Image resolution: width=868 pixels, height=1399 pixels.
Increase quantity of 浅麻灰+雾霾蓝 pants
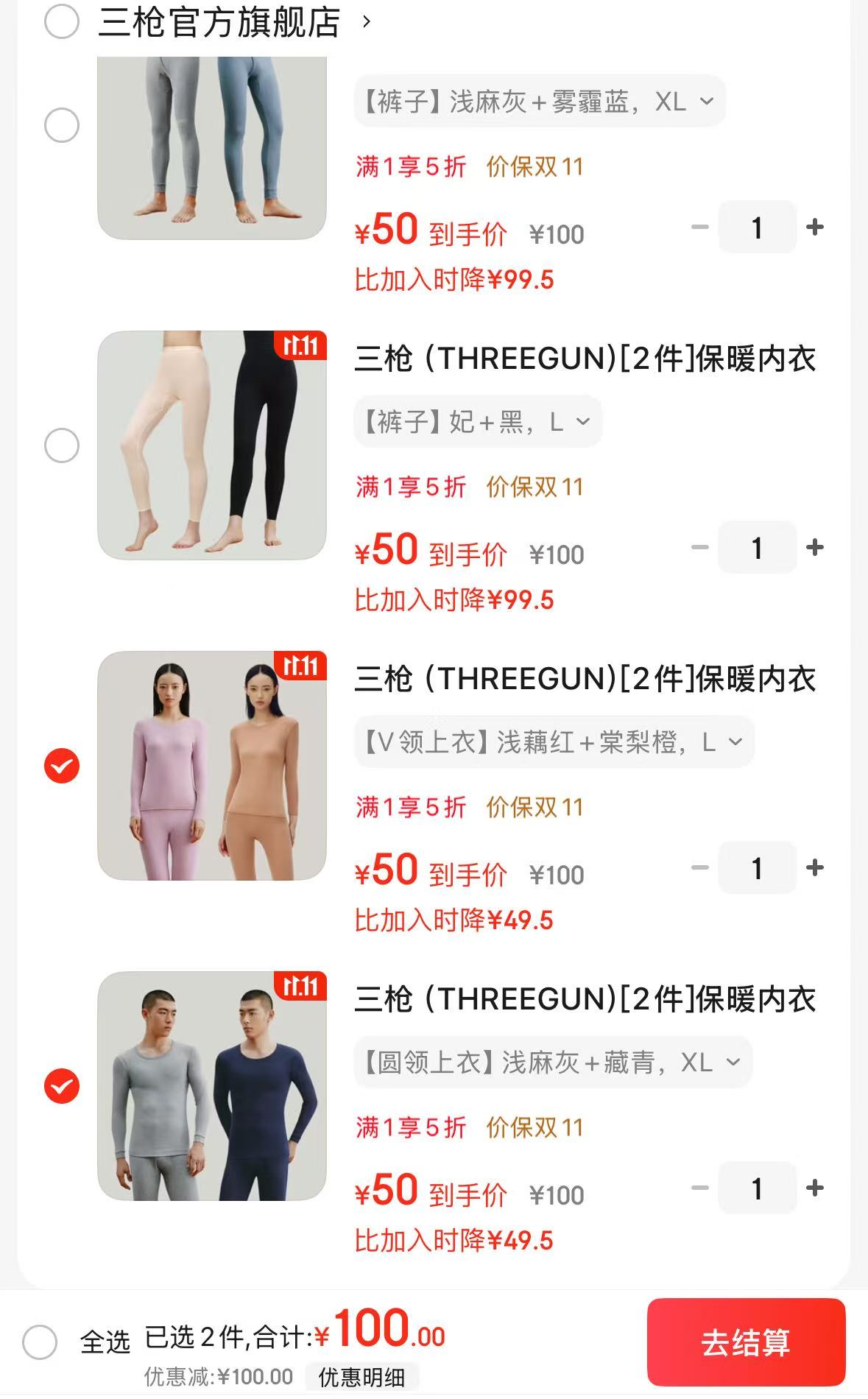[x=814, y=227]
